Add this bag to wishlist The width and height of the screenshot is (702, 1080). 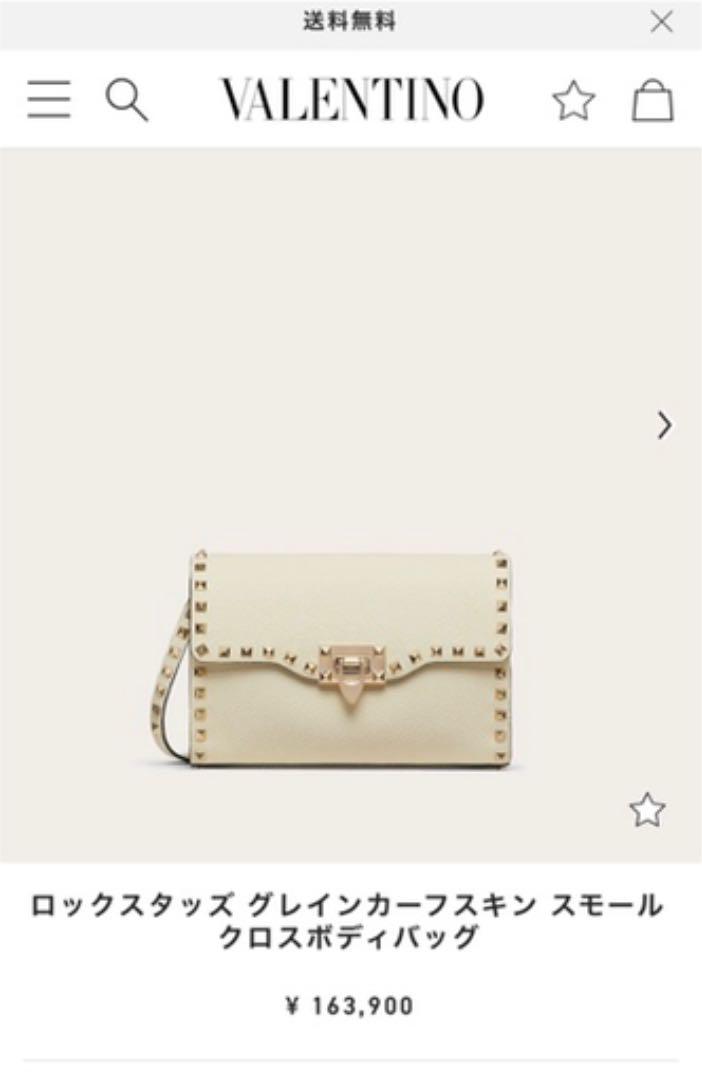(647, 809)
